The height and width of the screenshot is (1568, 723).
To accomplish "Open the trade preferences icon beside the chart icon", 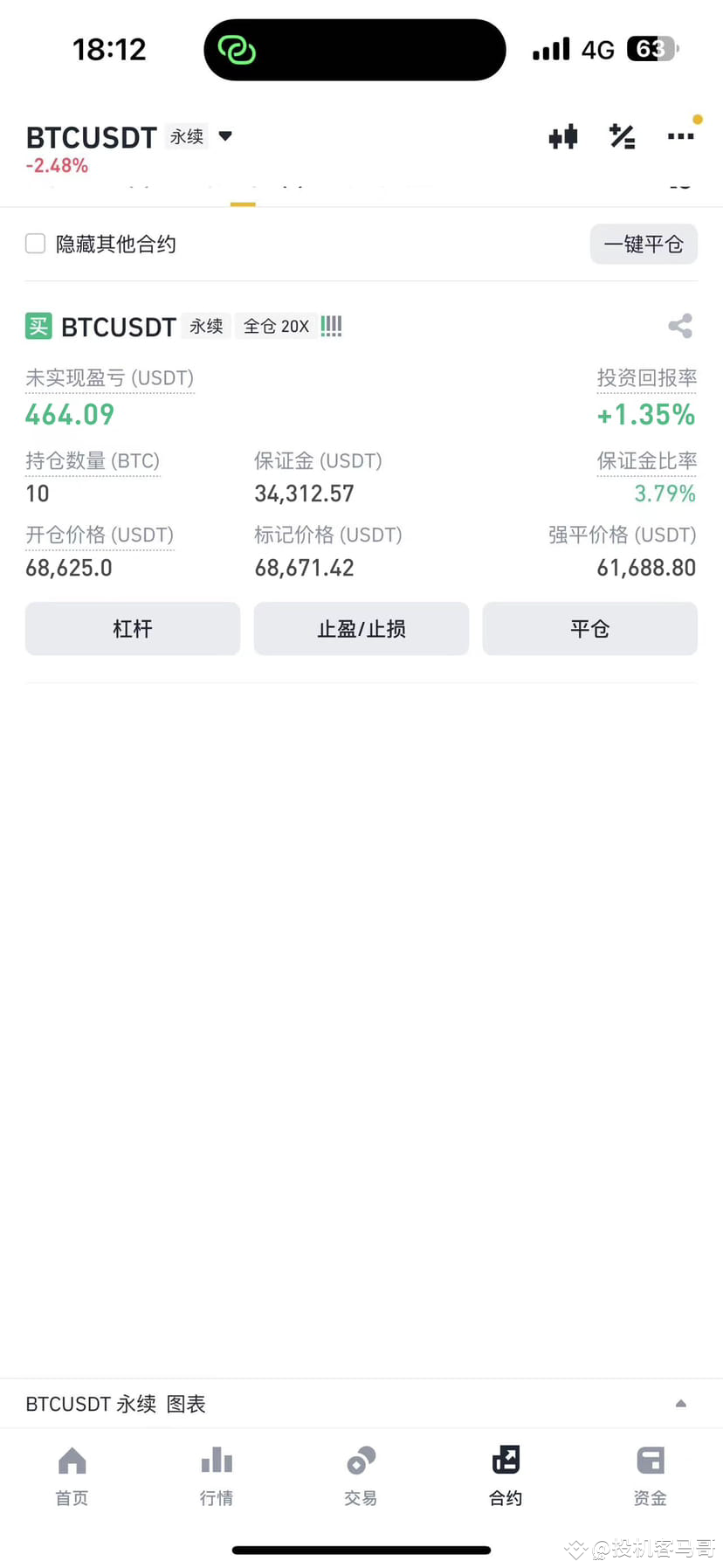I will [622, 136].
